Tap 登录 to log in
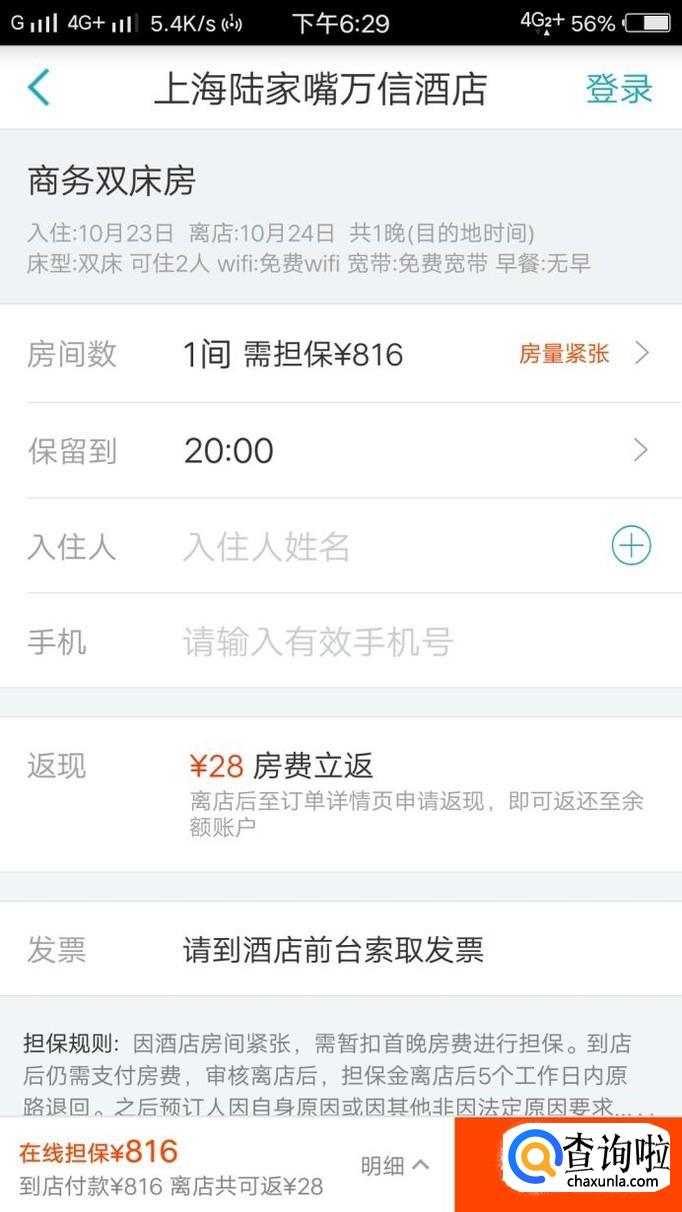 [x=618, y=88]
